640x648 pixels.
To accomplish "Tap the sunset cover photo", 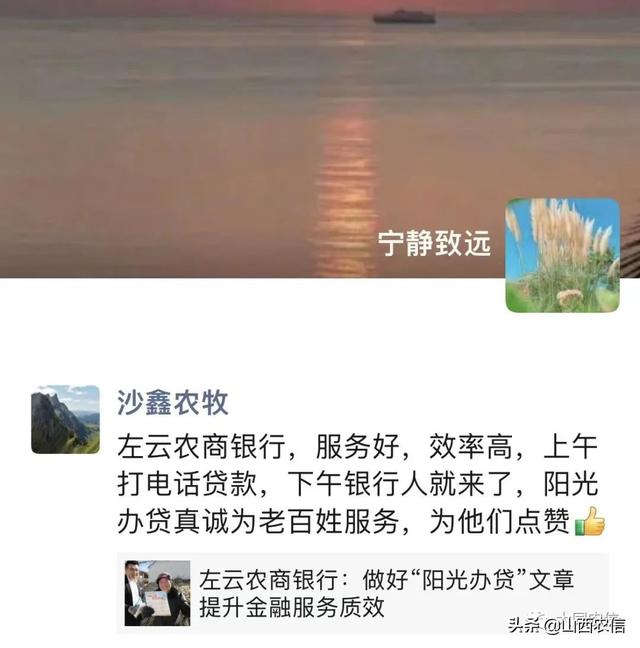I will tap(250, 130).
